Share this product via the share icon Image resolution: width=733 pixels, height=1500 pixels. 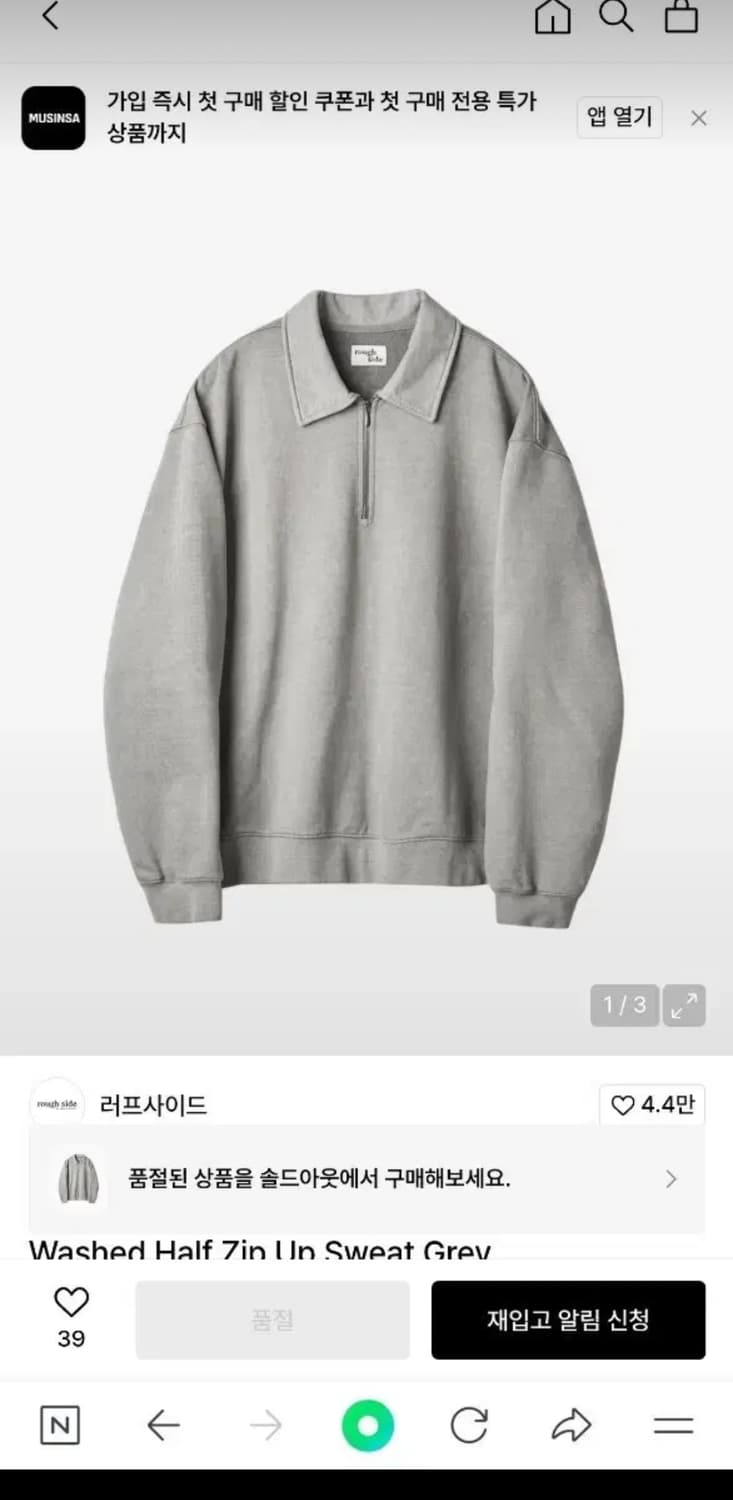[x=571, y=1426]
